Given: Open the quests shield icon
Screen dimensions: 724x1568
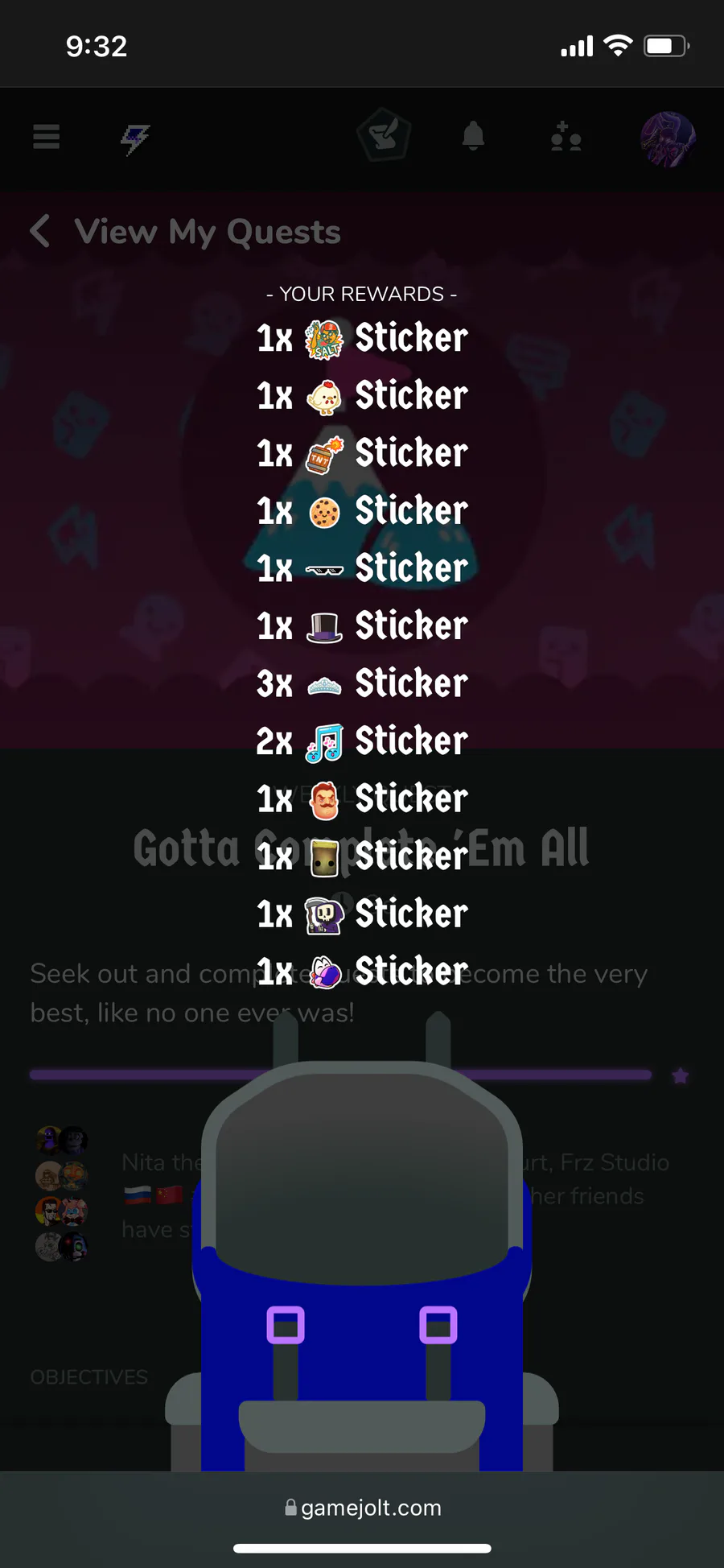Looking at the screenshot, I should pos(385,135).
